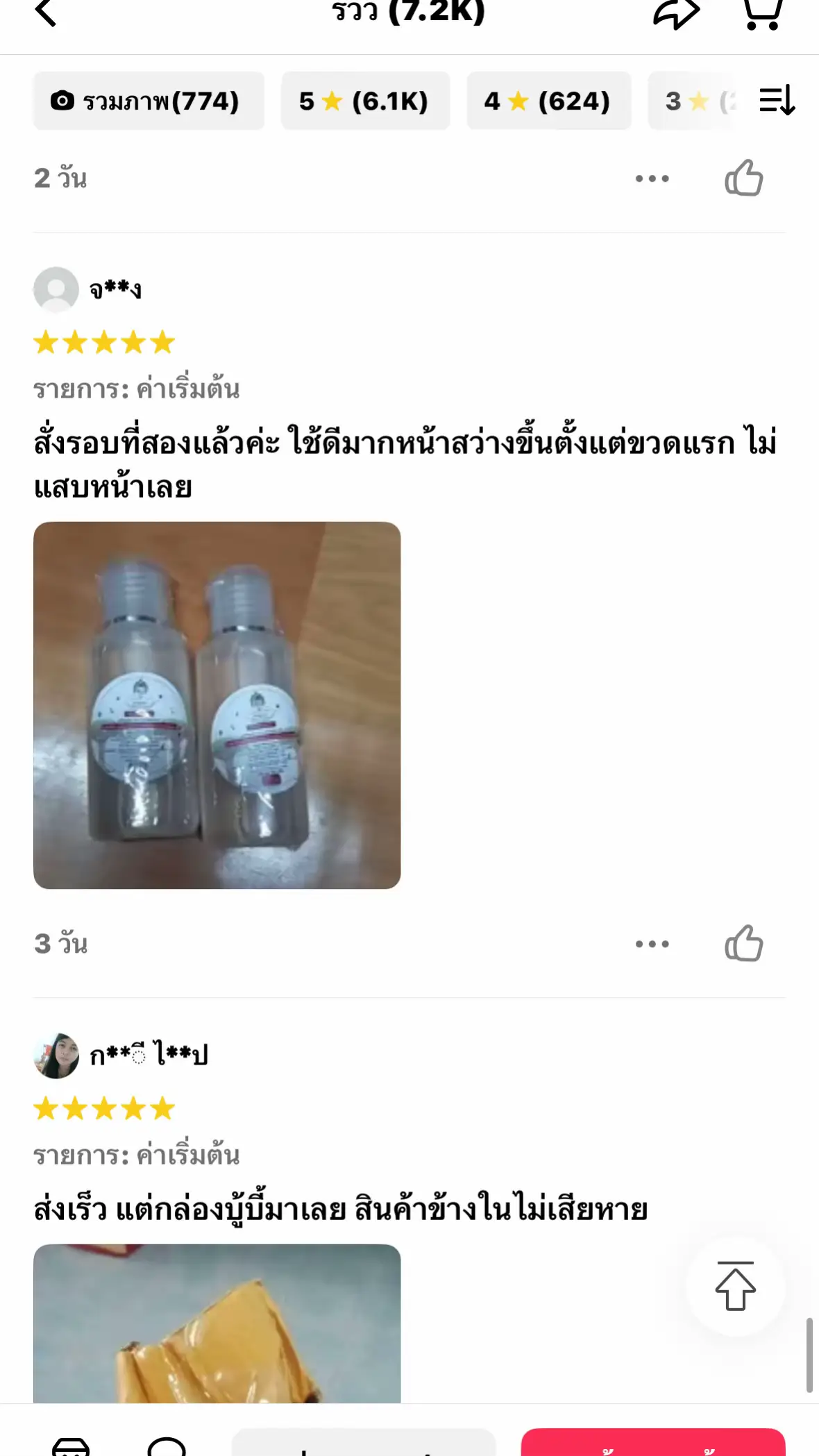The image size is (819, 1456).
Task: Show only 4-star reviews (624)
Action: pos(549,101)
